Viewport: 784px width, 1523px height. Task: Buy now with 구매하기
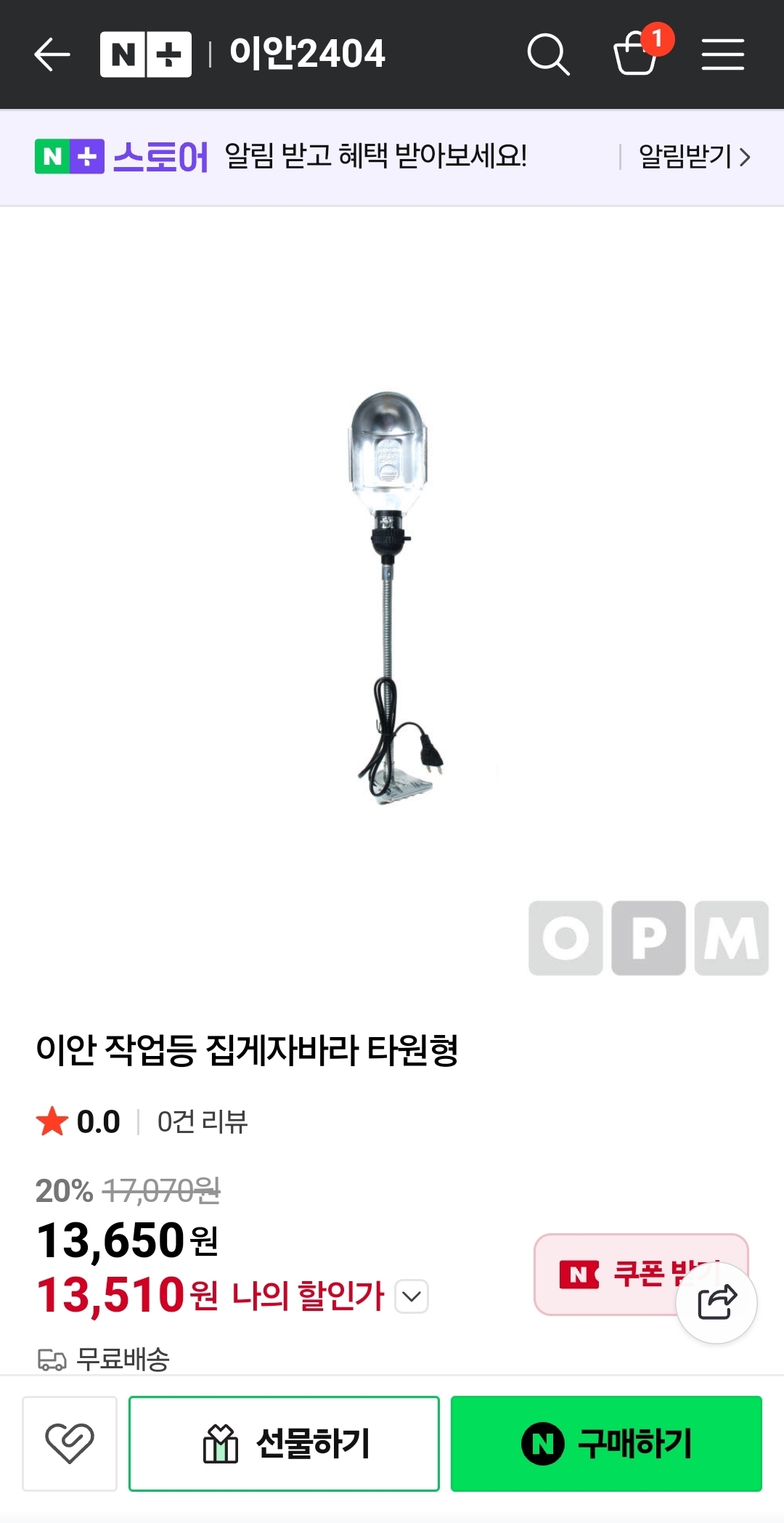(x=606, y=1443)
